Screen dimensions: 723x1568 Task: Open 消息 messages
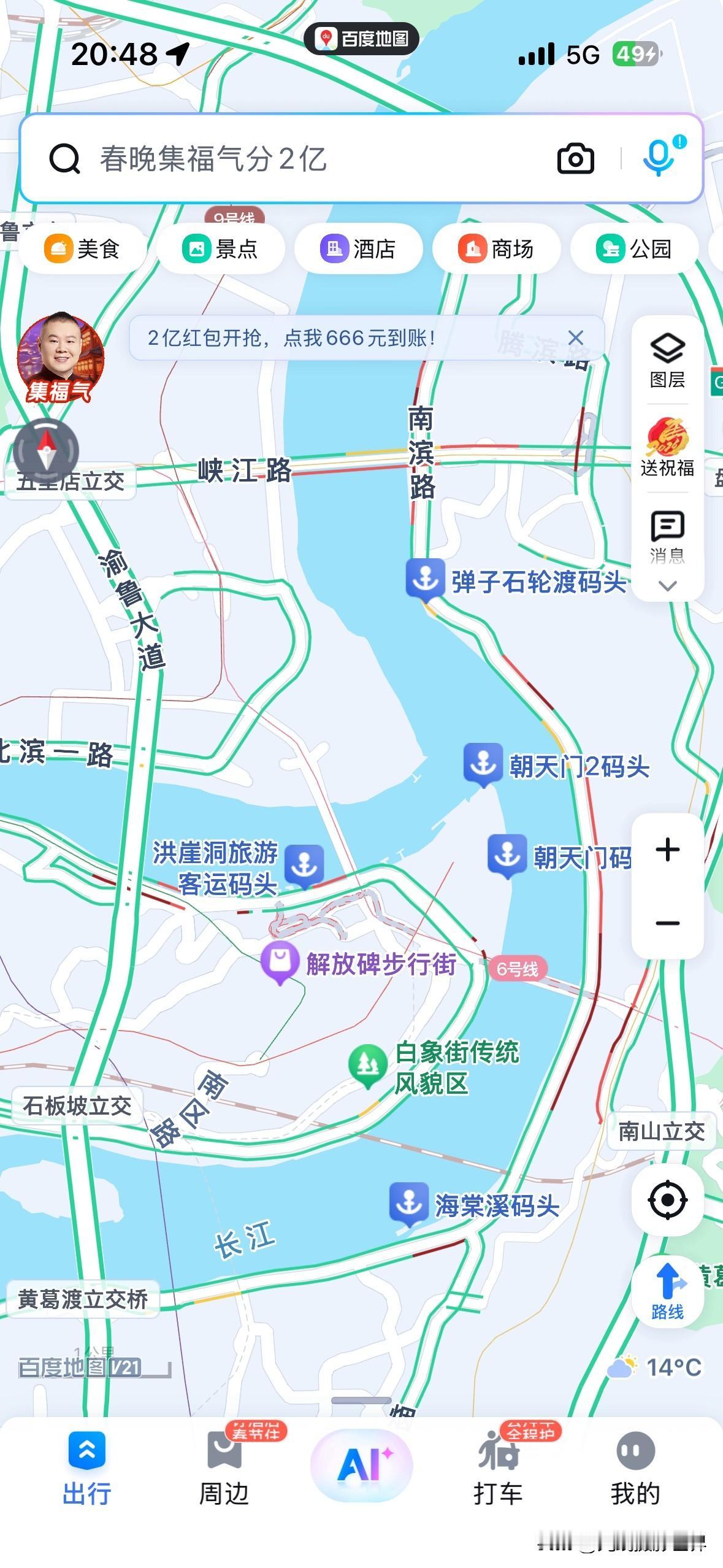pyautogui.click(x=667, y=537)
